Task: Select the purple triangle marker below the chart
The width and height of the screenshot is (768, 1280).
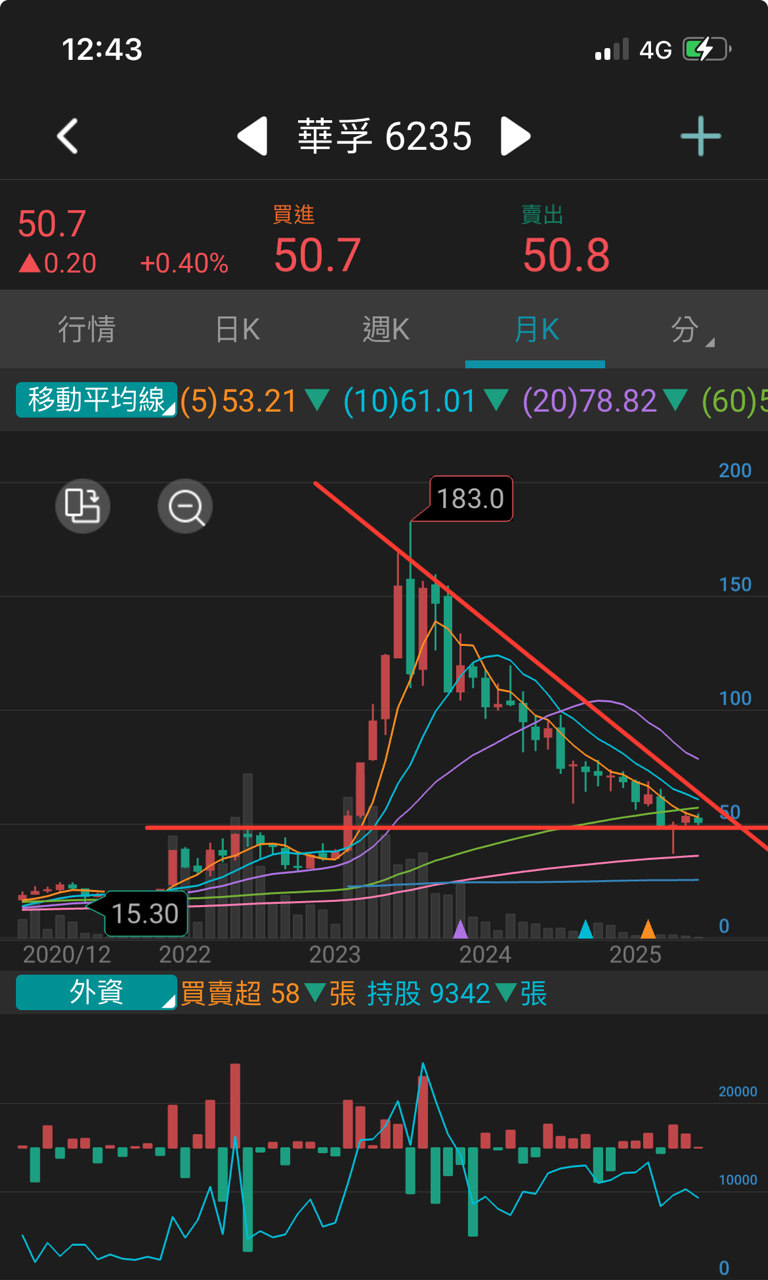Action: (x=460, y=929)
